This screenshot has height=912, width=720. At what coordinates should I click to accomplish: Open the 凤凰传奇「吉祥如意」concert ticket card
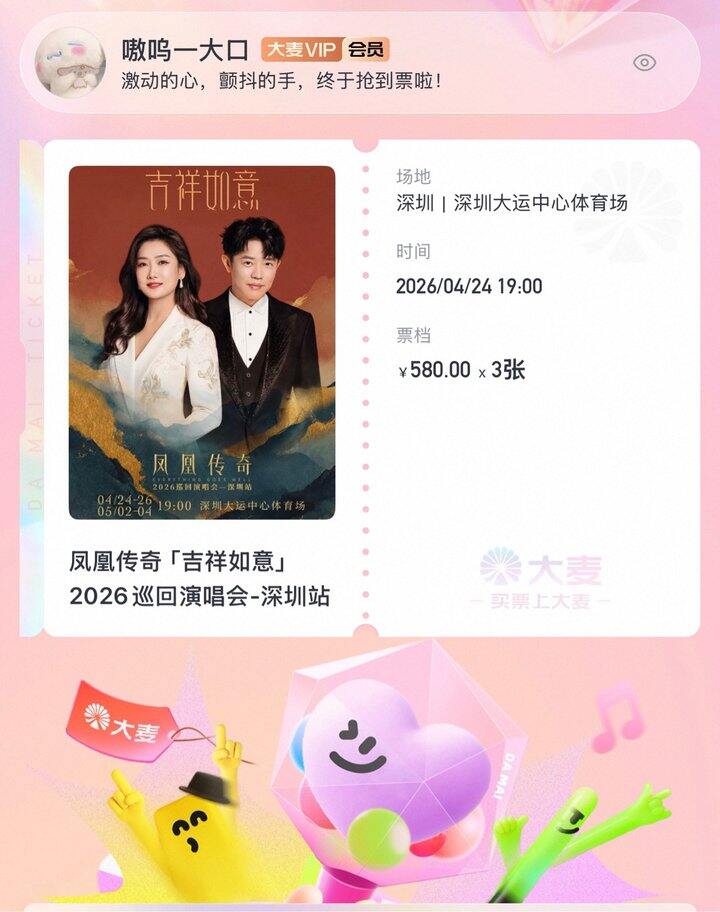[370, 388]
